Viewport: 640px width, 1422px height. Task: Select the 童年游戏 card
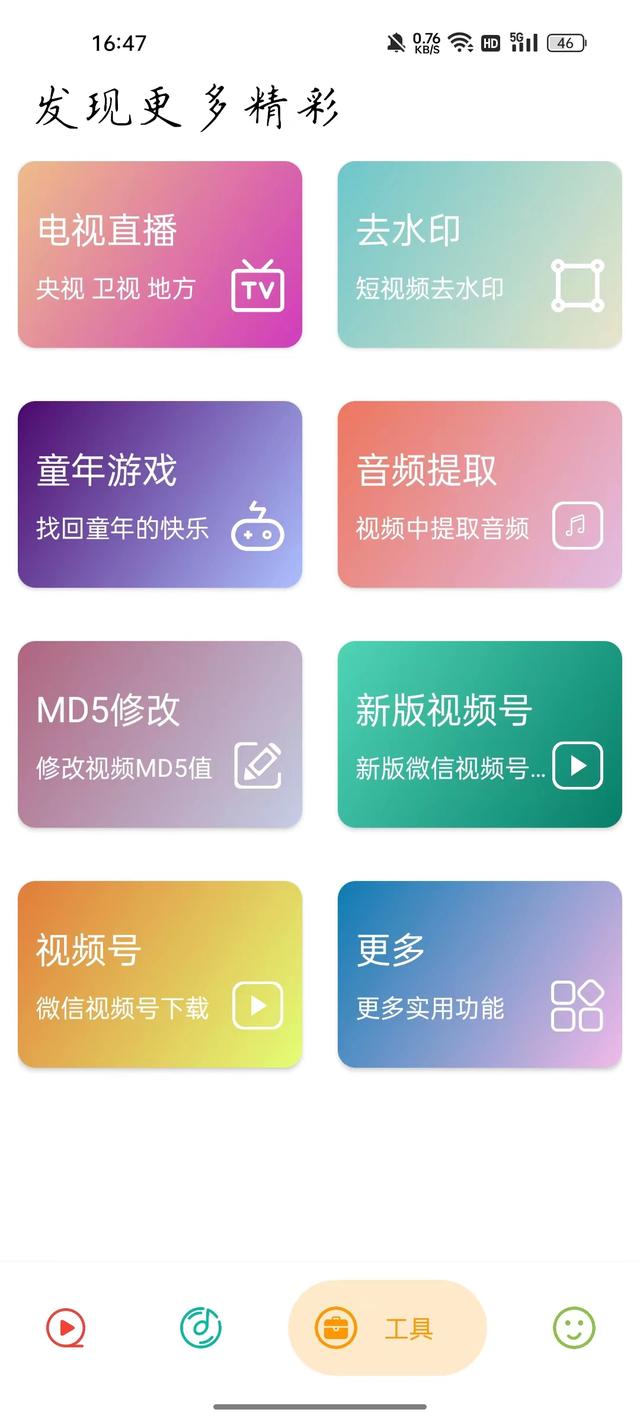160,495
